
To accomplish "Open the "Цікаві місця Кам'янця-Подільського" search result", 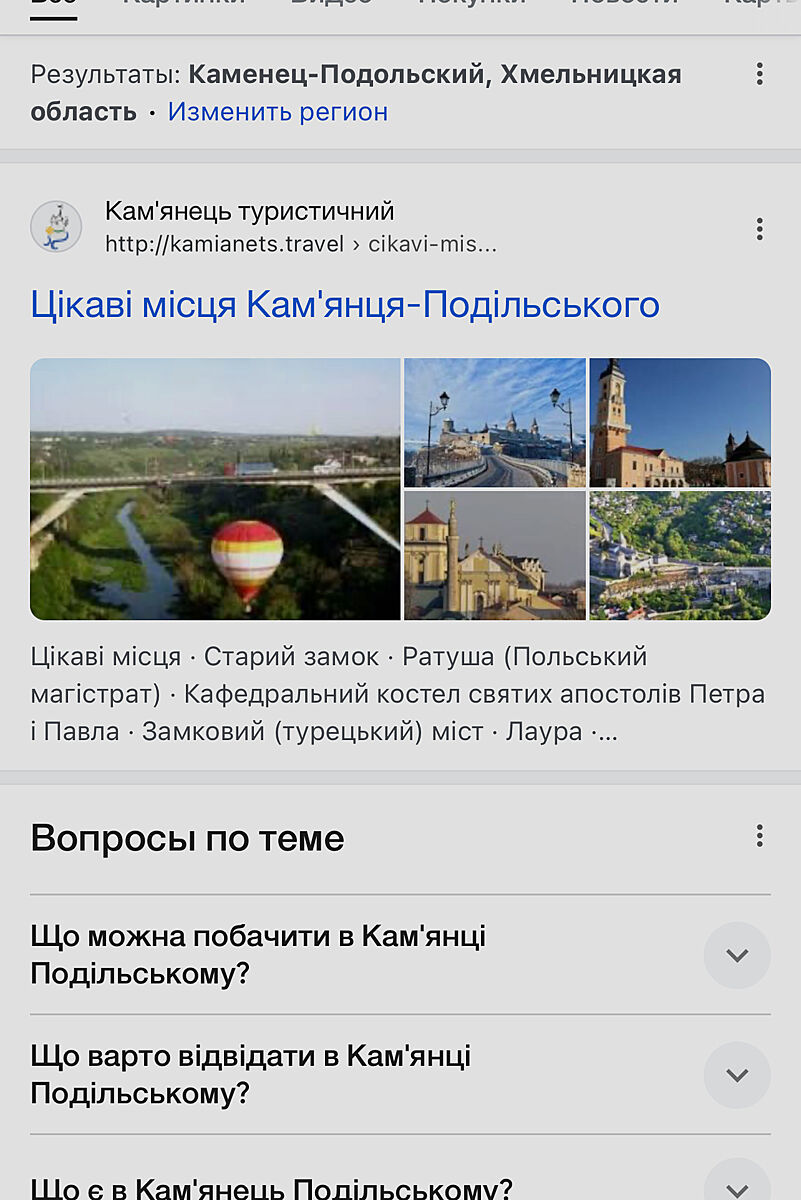I will point(345,304).
